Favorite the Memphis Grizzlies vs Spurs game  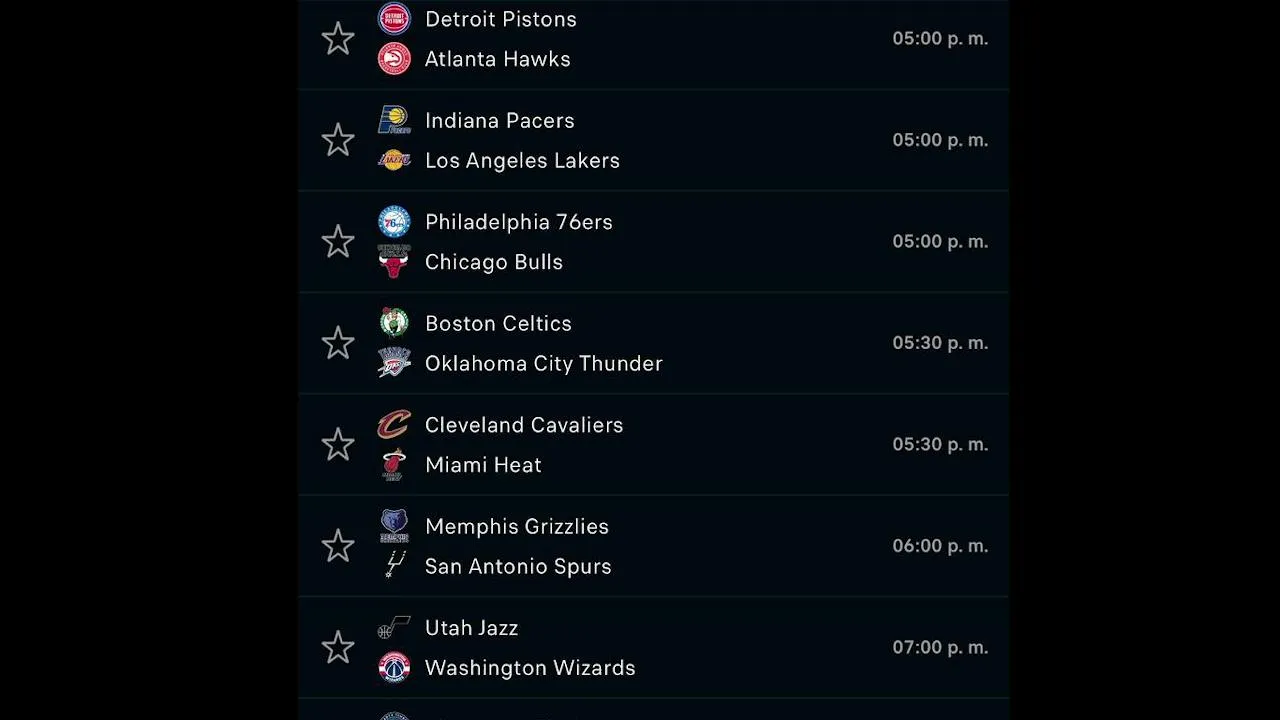click(x=338, y=546)
